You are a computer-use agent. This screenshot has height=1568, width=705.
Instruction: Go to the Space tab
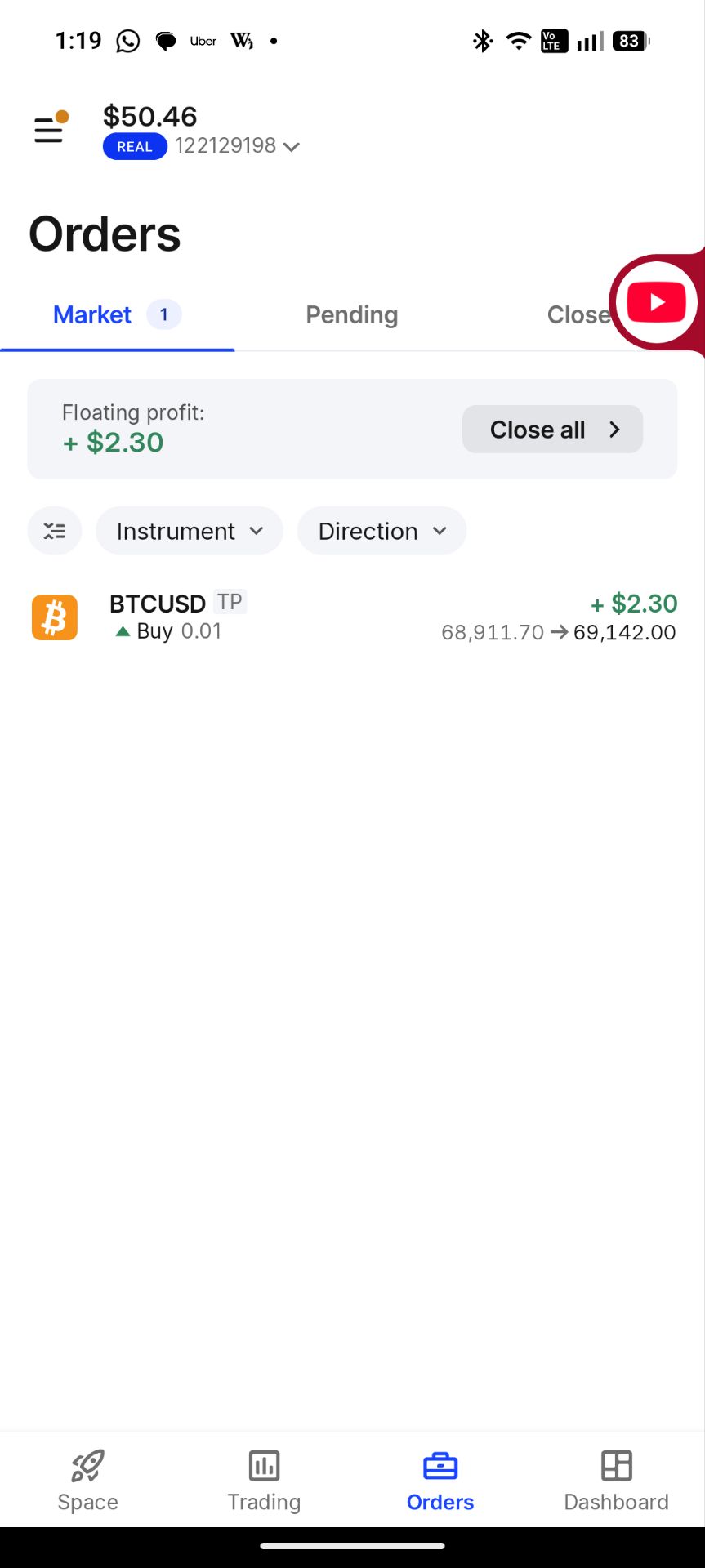click(87, 1480)
